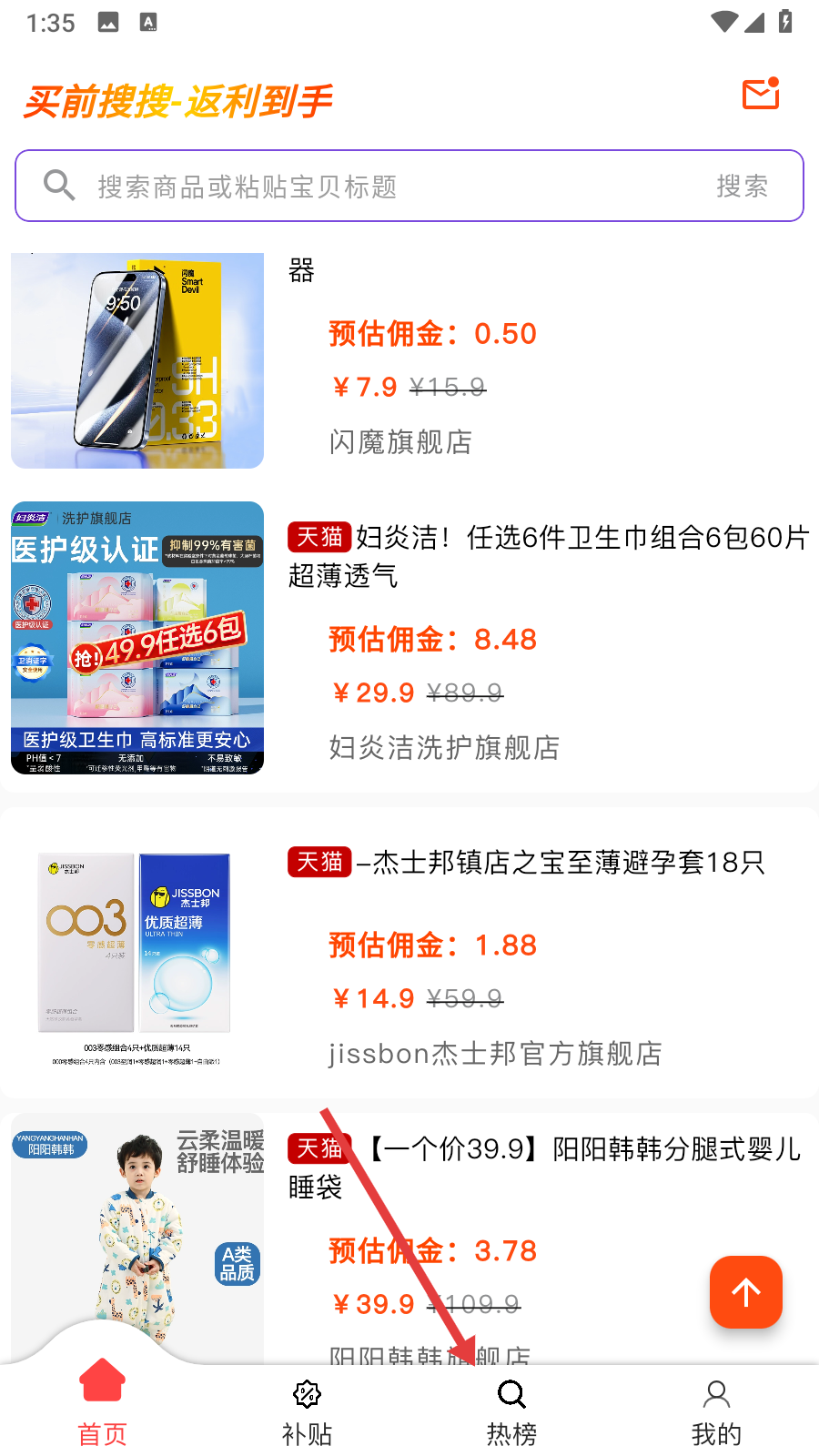
Task: Tap the orange back-to-top arrow button
Action: click(x=745, y=1291)
